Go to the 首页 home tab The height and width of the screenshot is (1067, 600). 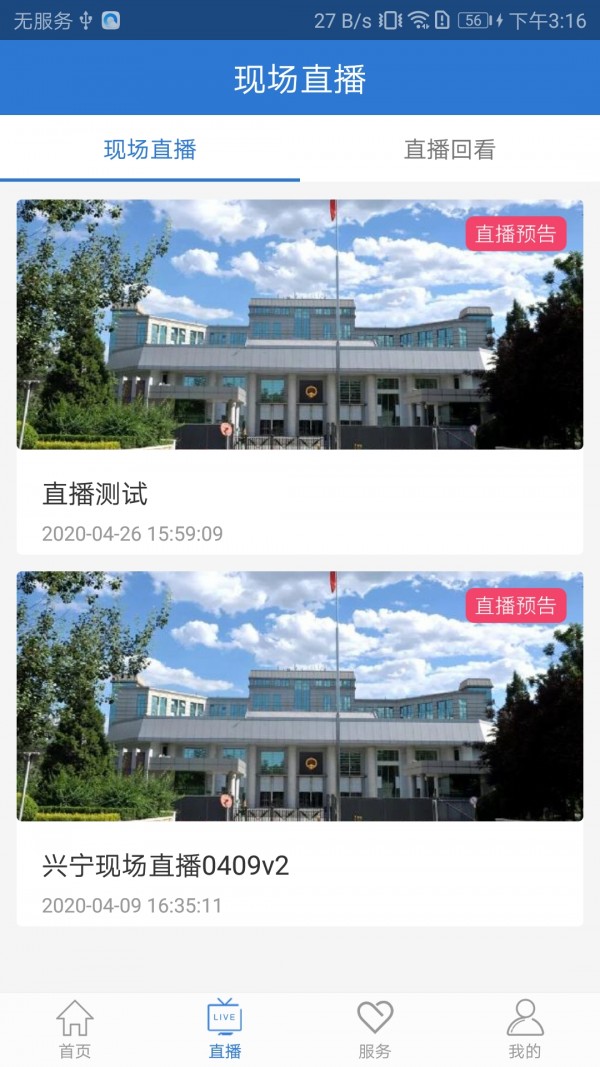(x=75, y=1029)
